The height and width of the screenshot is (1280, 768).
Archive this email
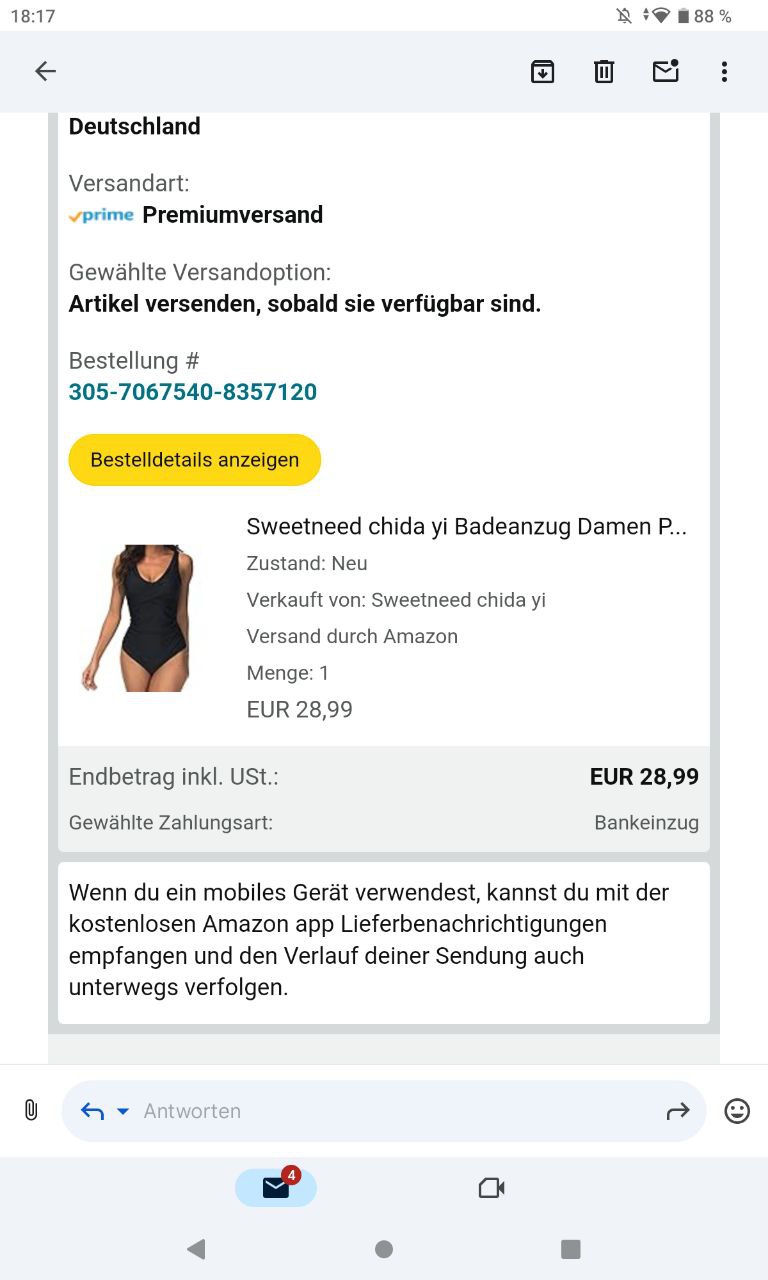pos(542,71)
